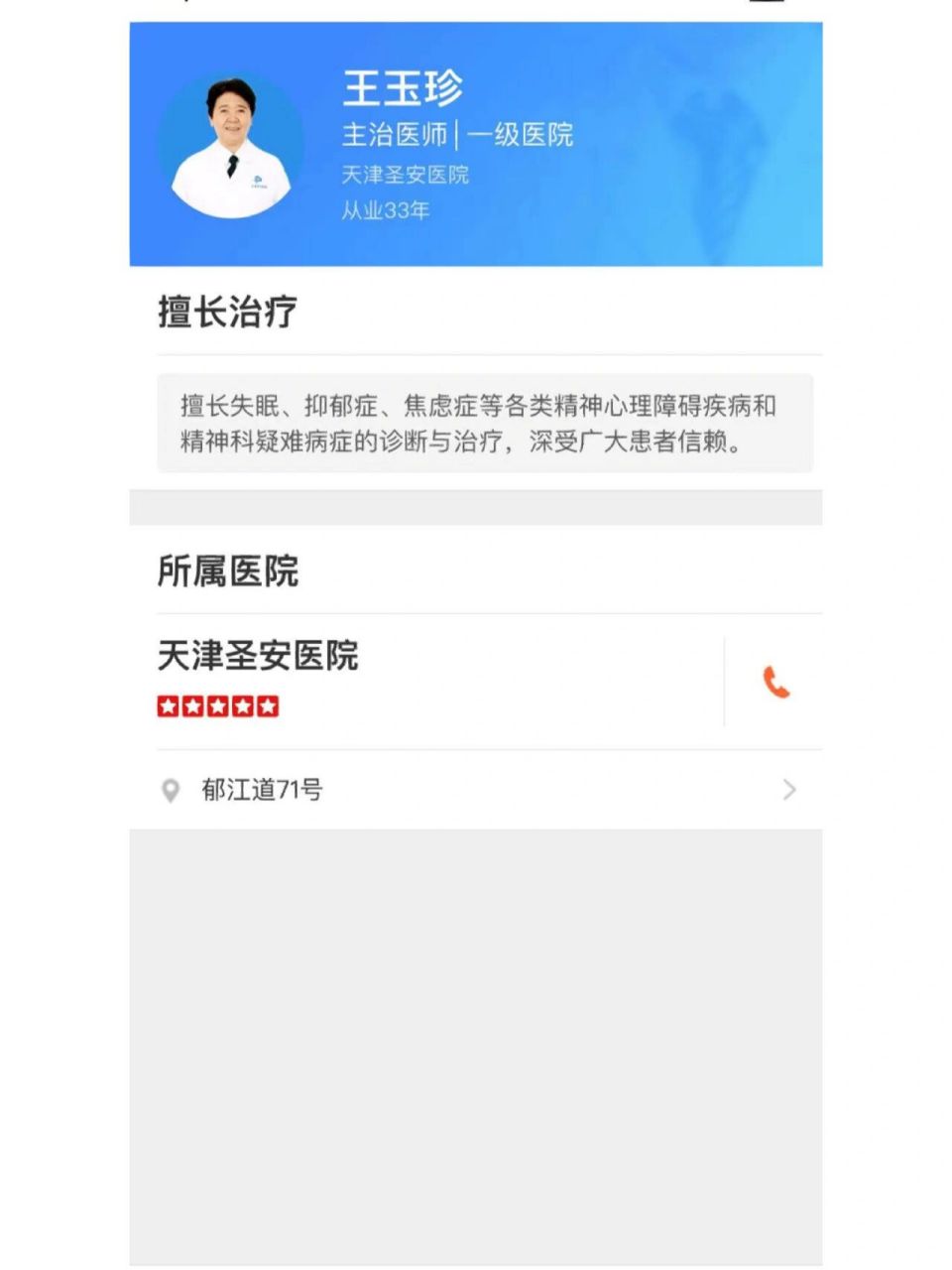Open the 天津圣安医院 hospital page
Viewport: 952px width, 1270px height.
258,656
